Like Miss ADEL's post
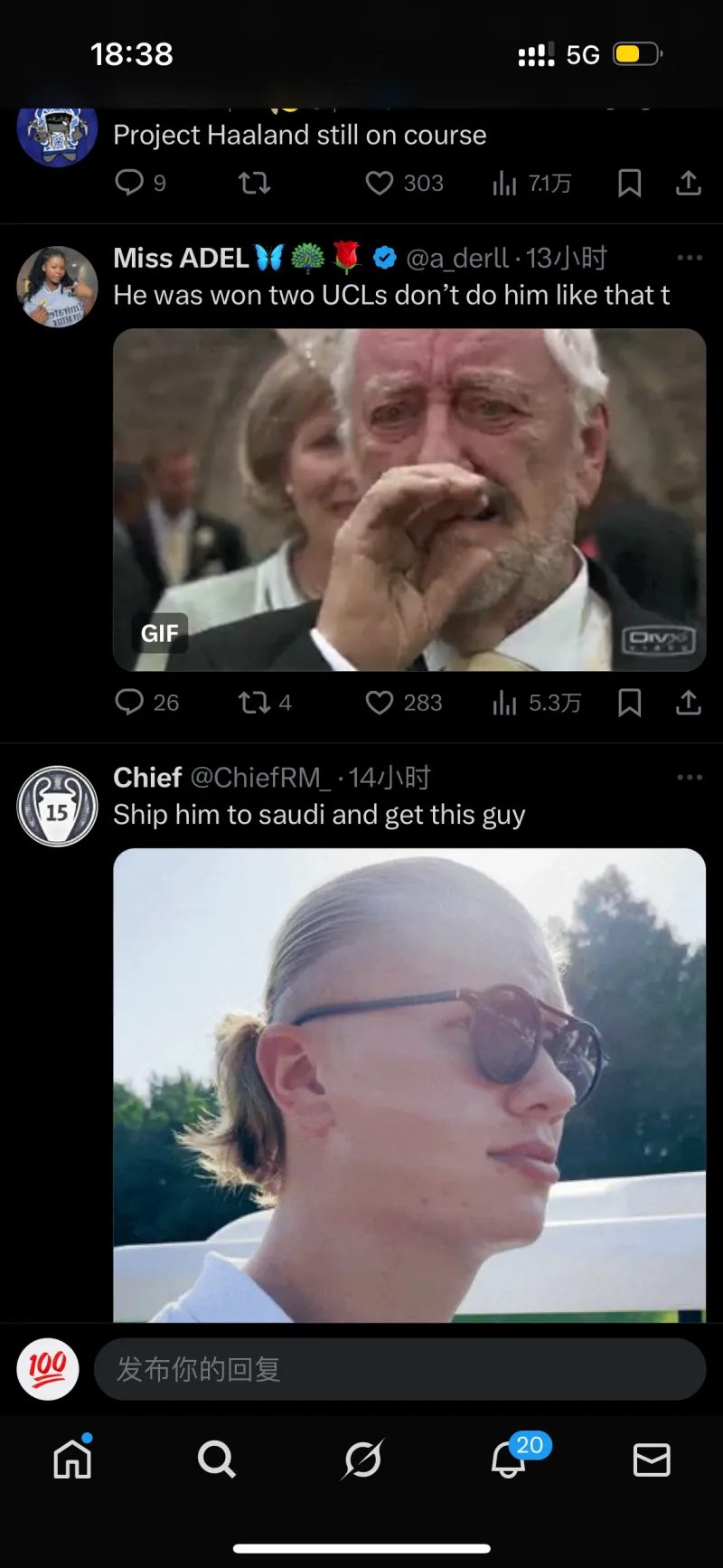 coord(380,703)
